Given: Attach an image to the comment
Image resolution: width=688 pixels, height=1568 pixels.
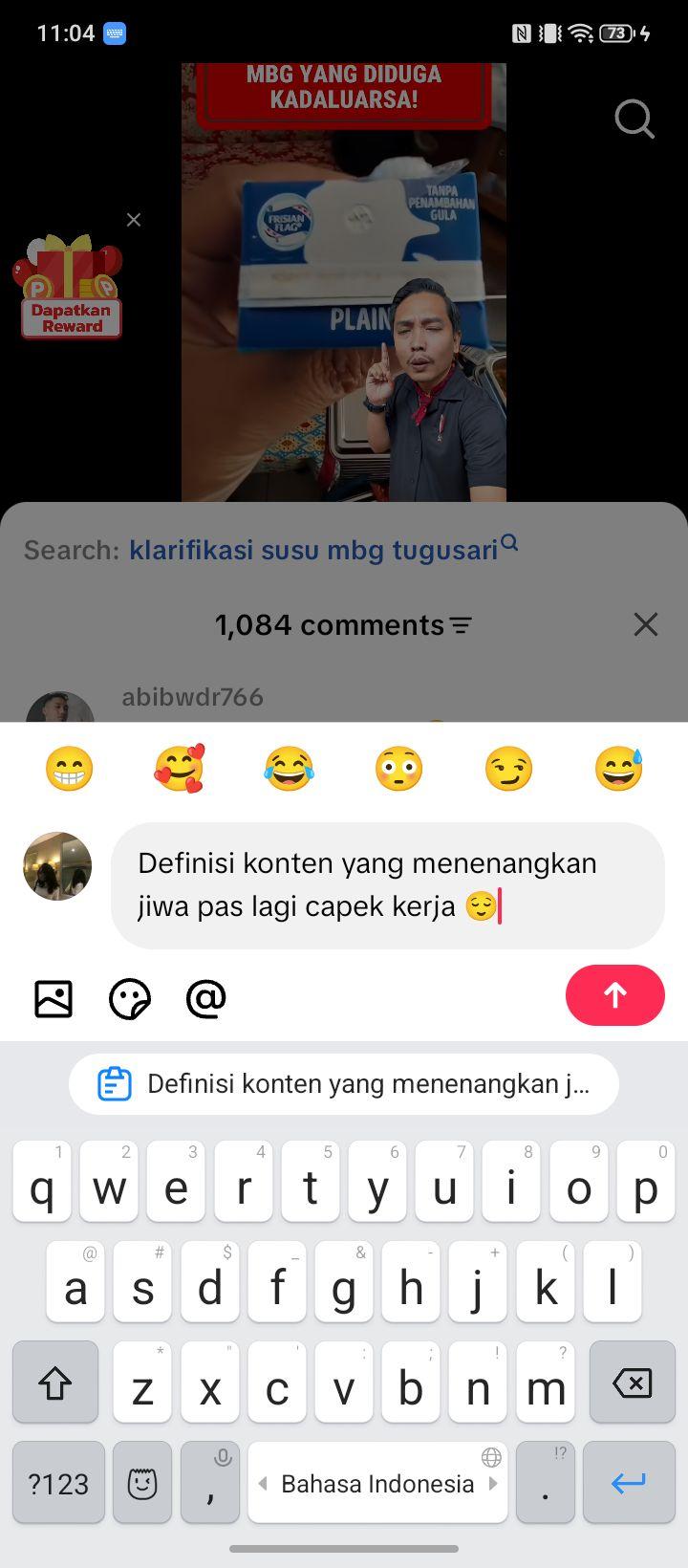Looking at the screenshot, I should point(54,998).
